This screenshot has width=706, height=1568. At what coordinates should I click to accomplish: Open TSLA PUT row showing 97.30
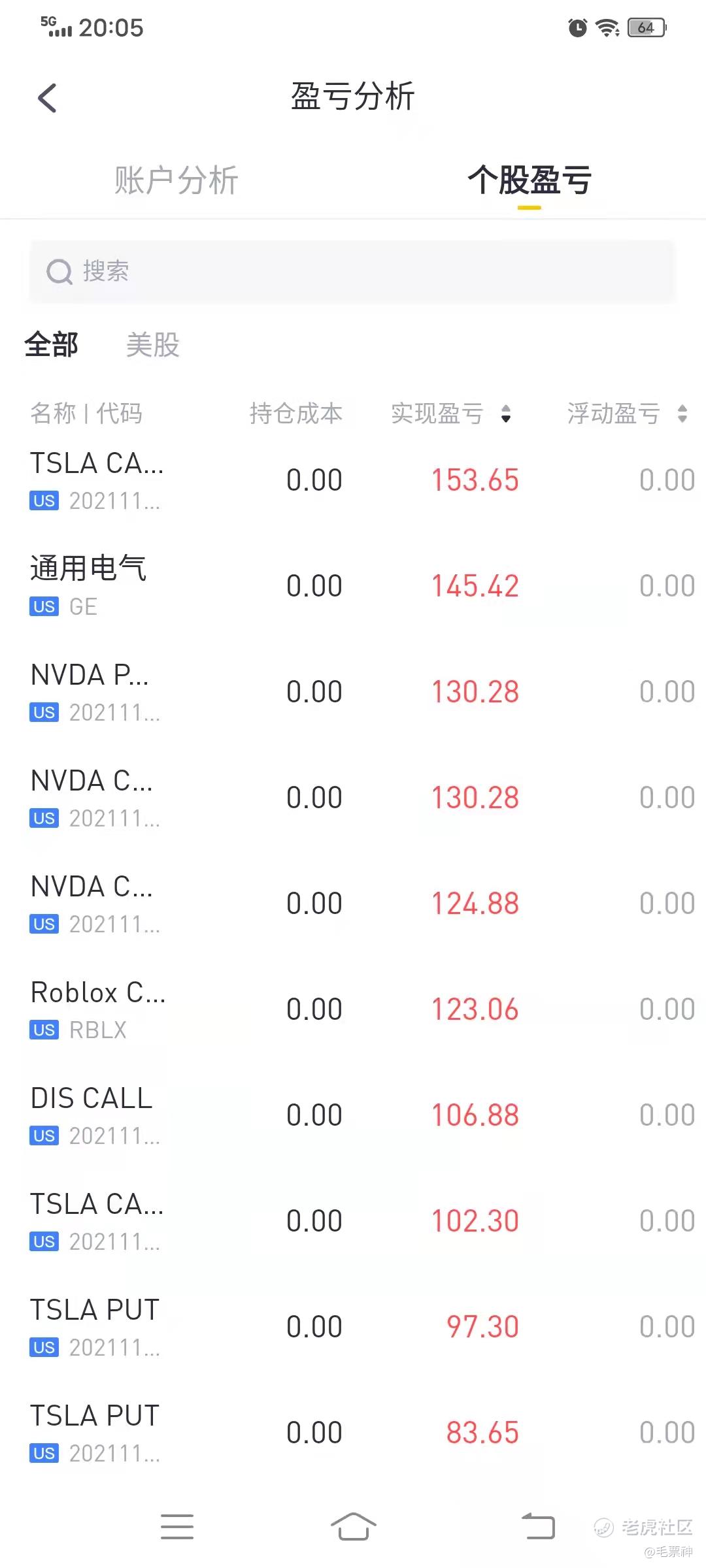pyautogui.click(x=353, y=1327)
